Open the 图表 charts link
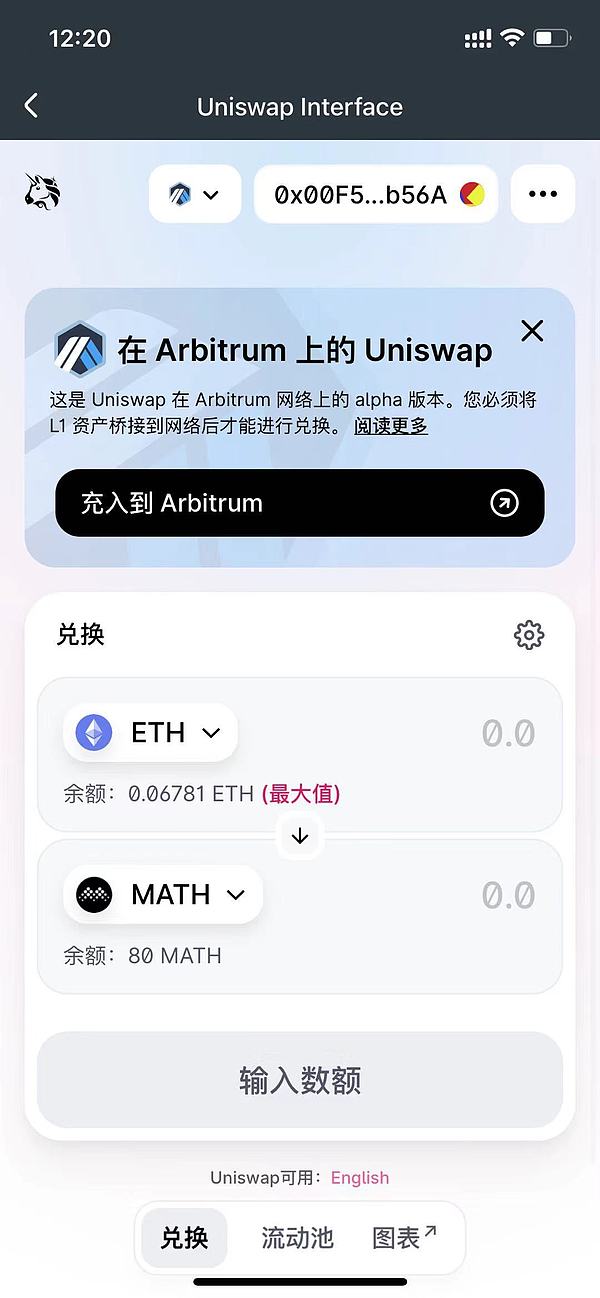600x1298 pixels. tap(403, 1238)
